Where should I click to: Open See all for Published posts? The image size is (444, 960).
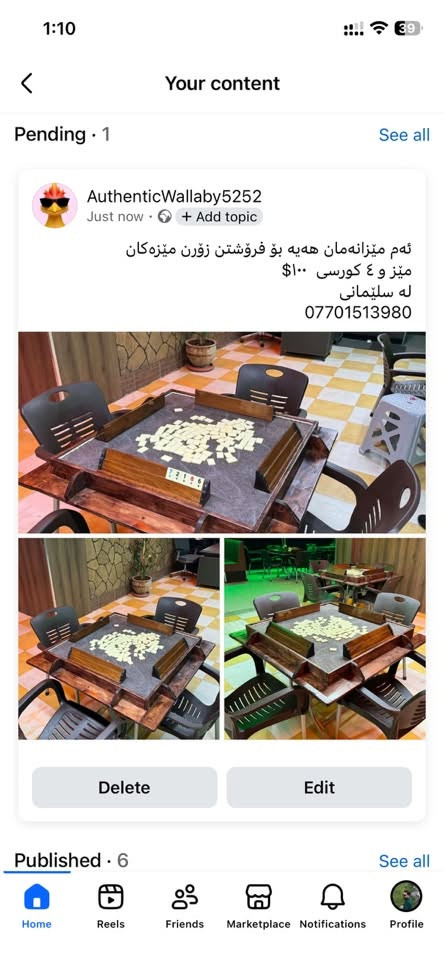pos(404,861)
